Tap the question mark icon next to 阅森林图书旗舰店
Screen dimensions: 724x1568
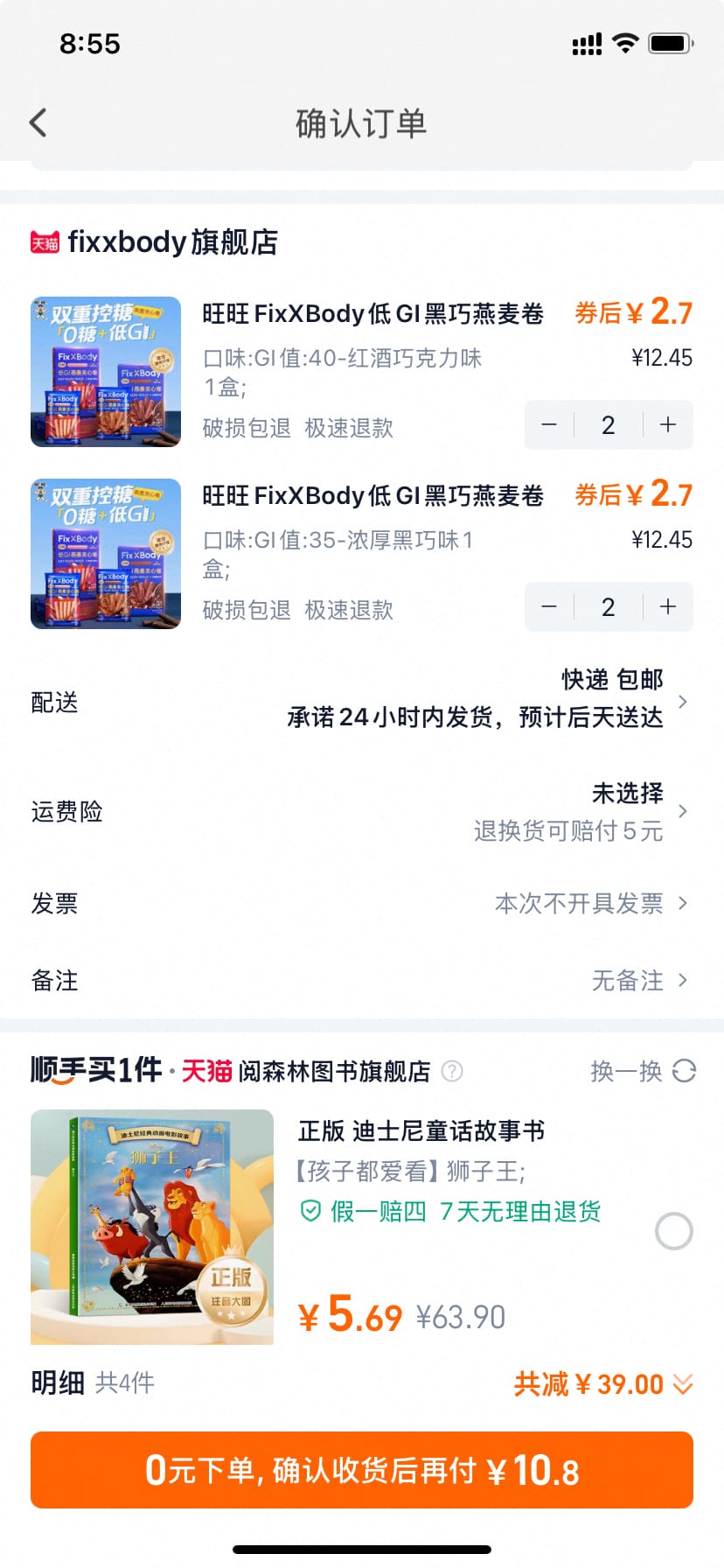pos(453,1071)
